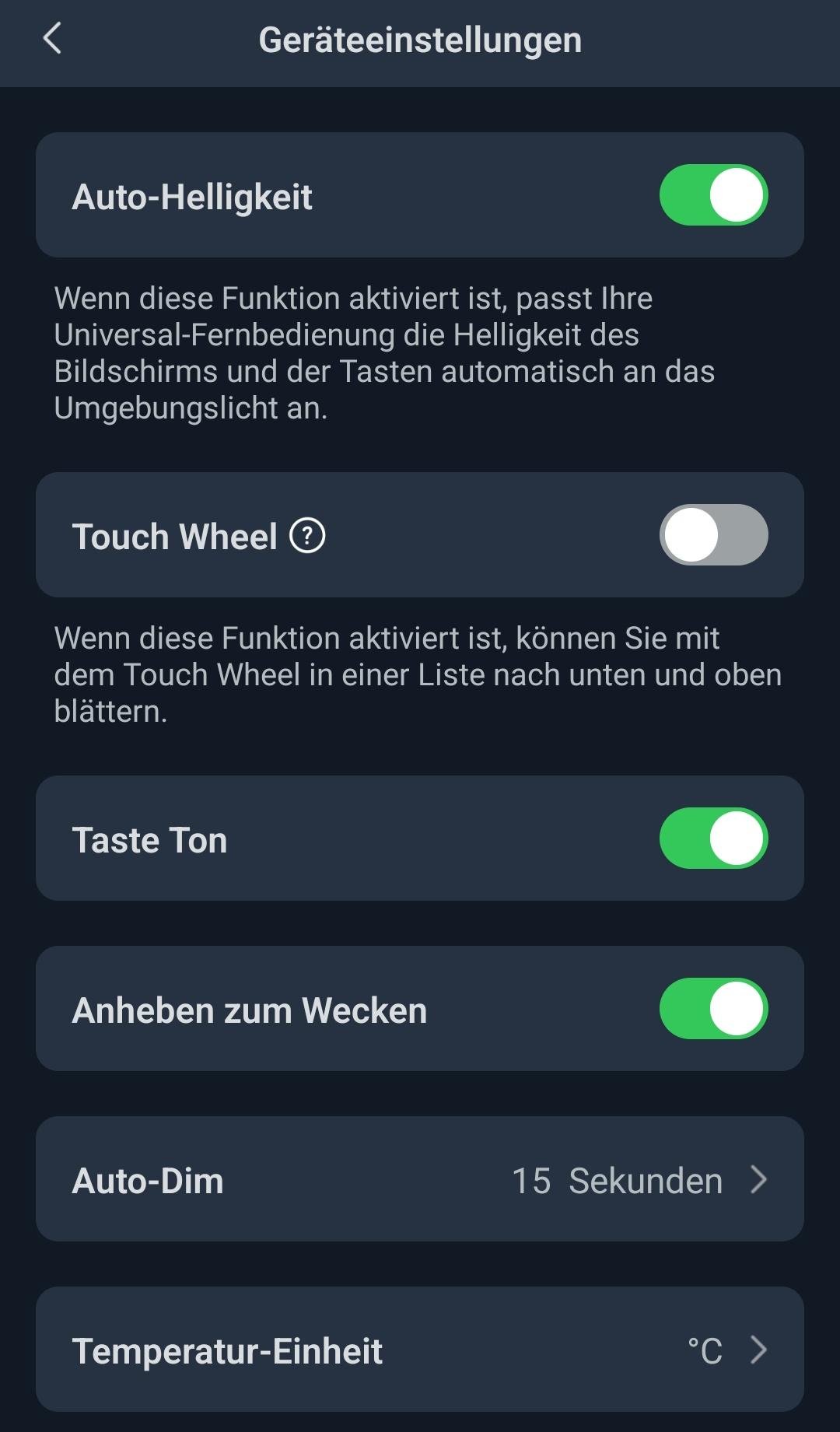The image size is (840, 1432).
Task: Toggle Anheben zum Wecken off
Action: point(713,1009)
